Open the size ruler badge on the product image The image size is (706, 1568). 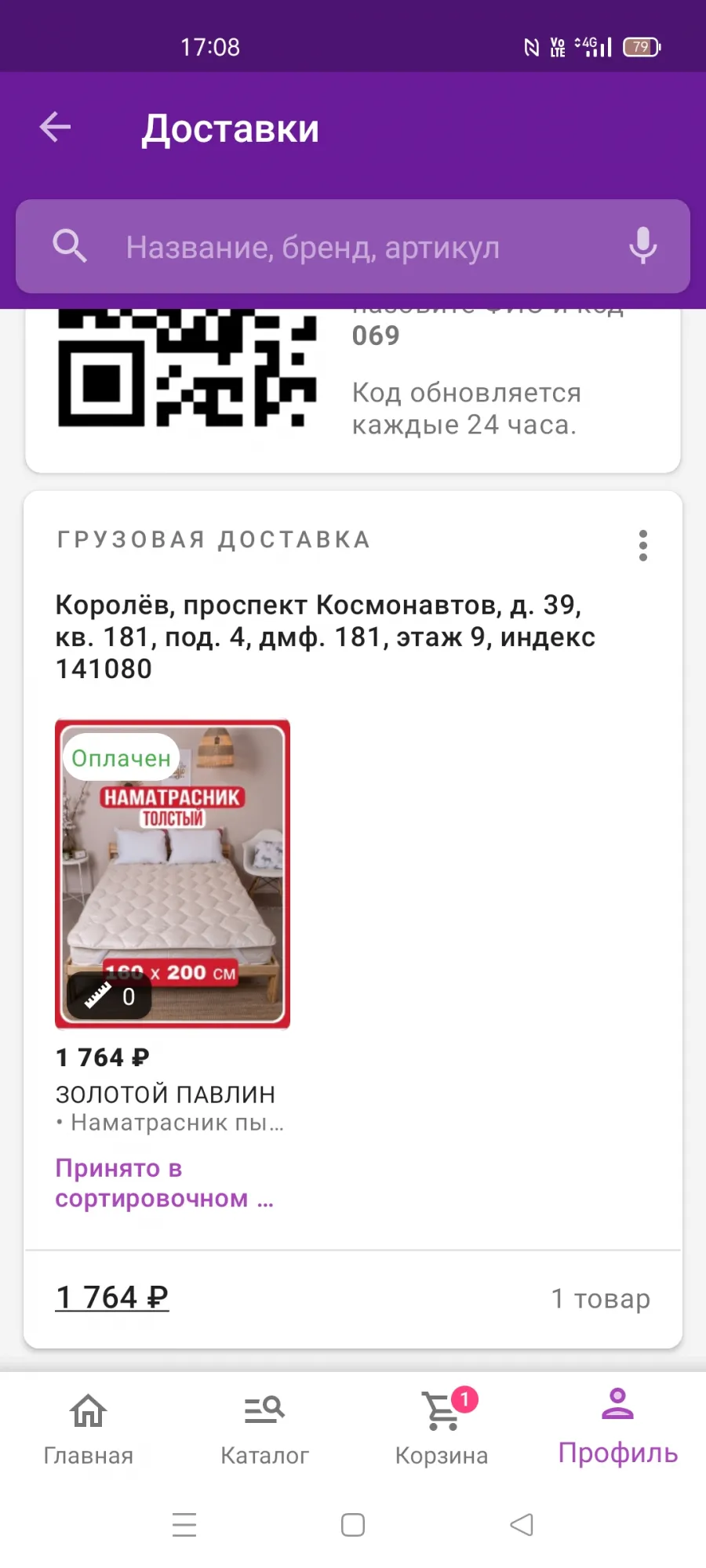coord(109,996)
